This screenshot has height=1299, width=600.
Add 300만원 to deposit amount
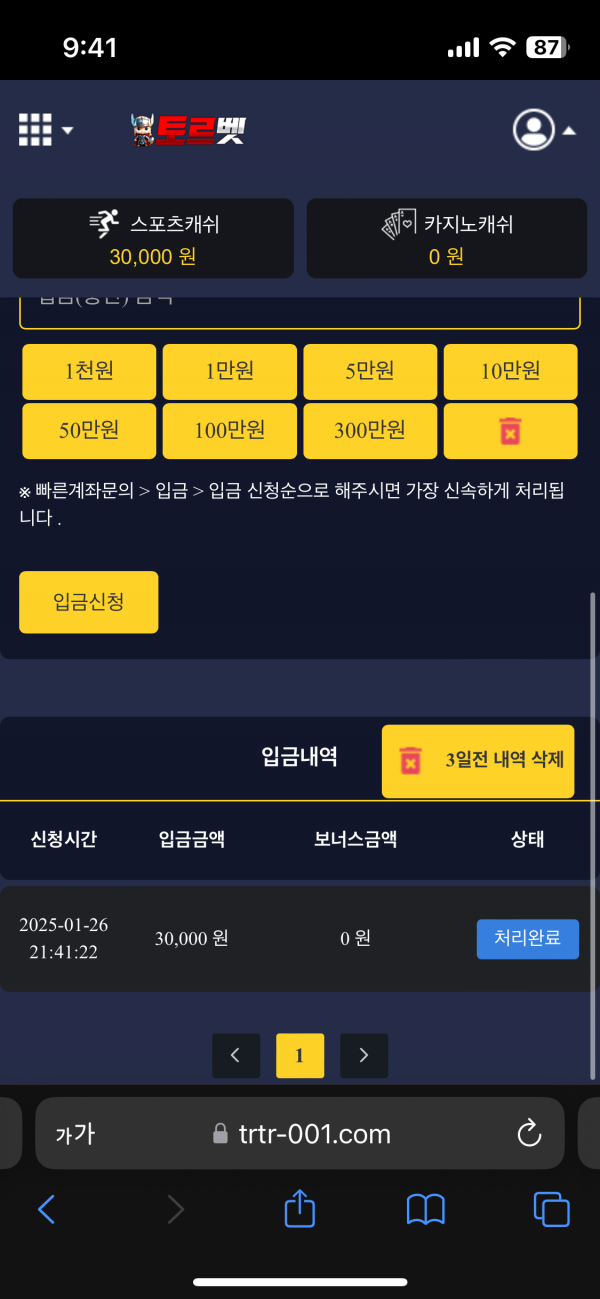pyautogui.click(x=370, y=431)
